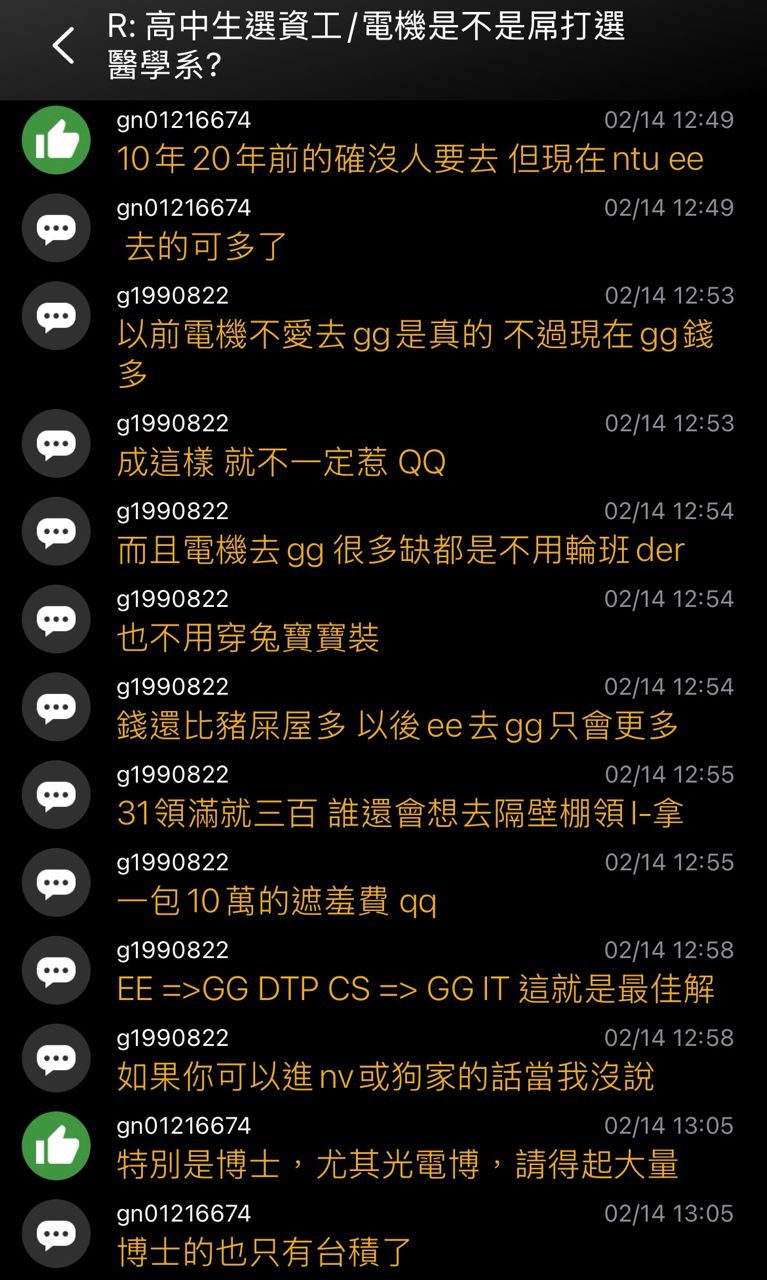Go back from the article thread

(63, 46)
